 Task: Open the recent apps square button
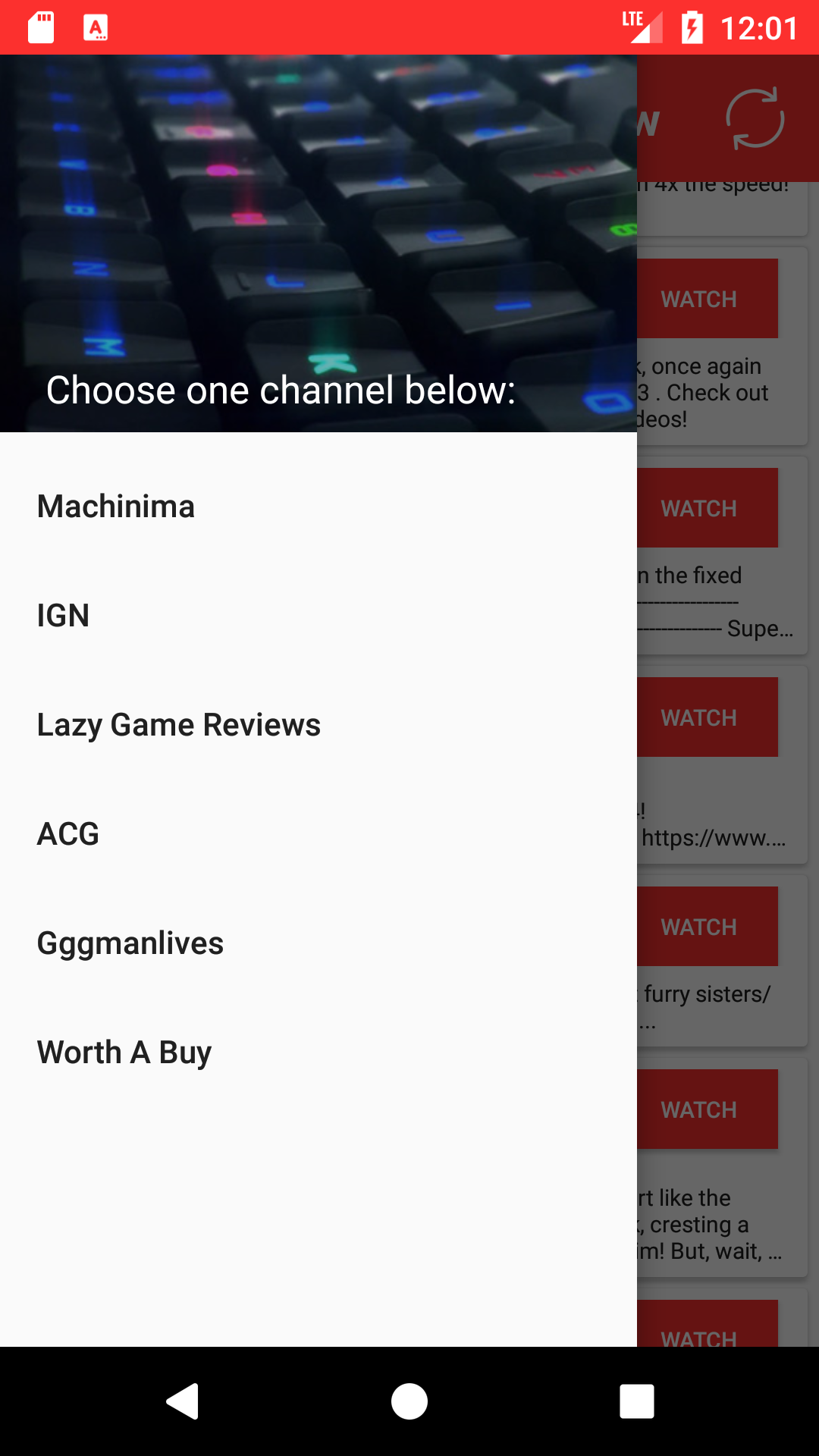pos(635,1401)
